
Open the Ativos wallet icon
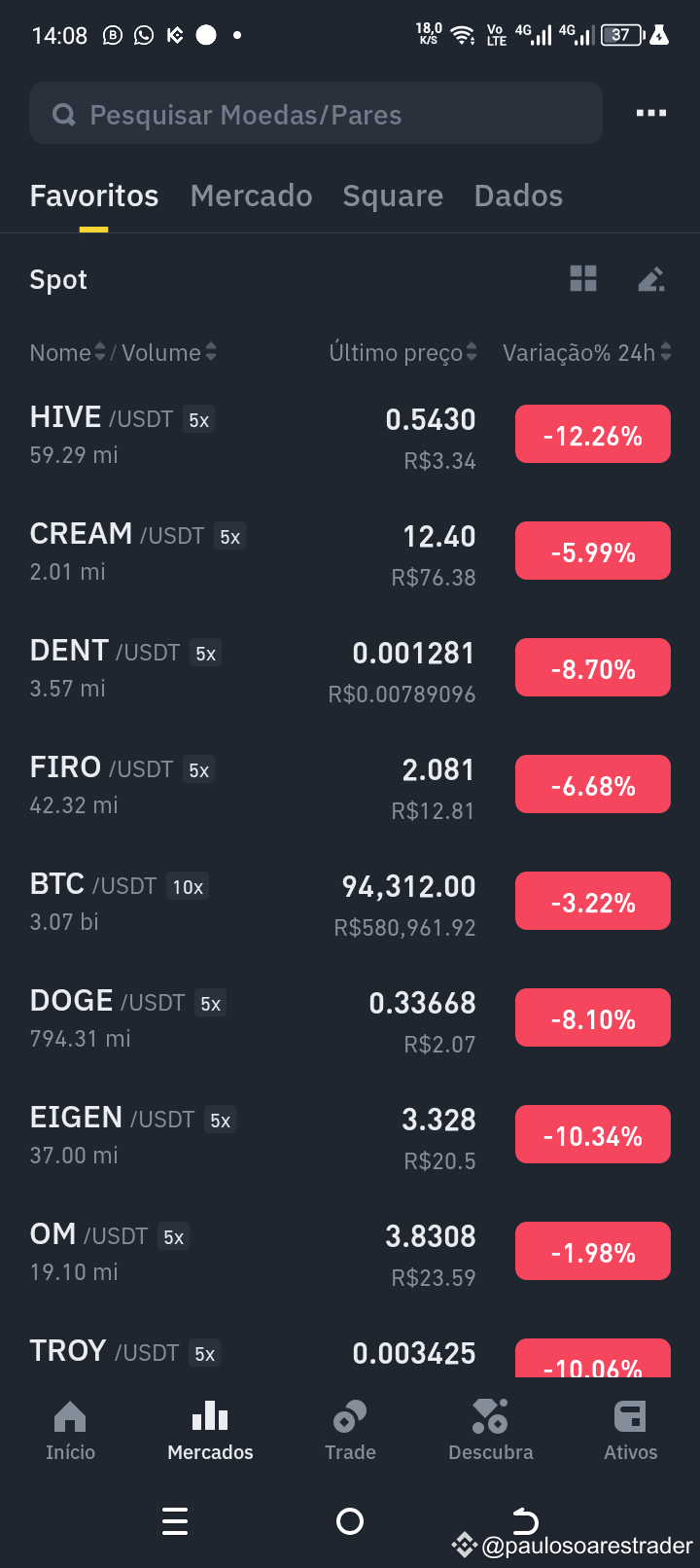(x=630, y=1418)
